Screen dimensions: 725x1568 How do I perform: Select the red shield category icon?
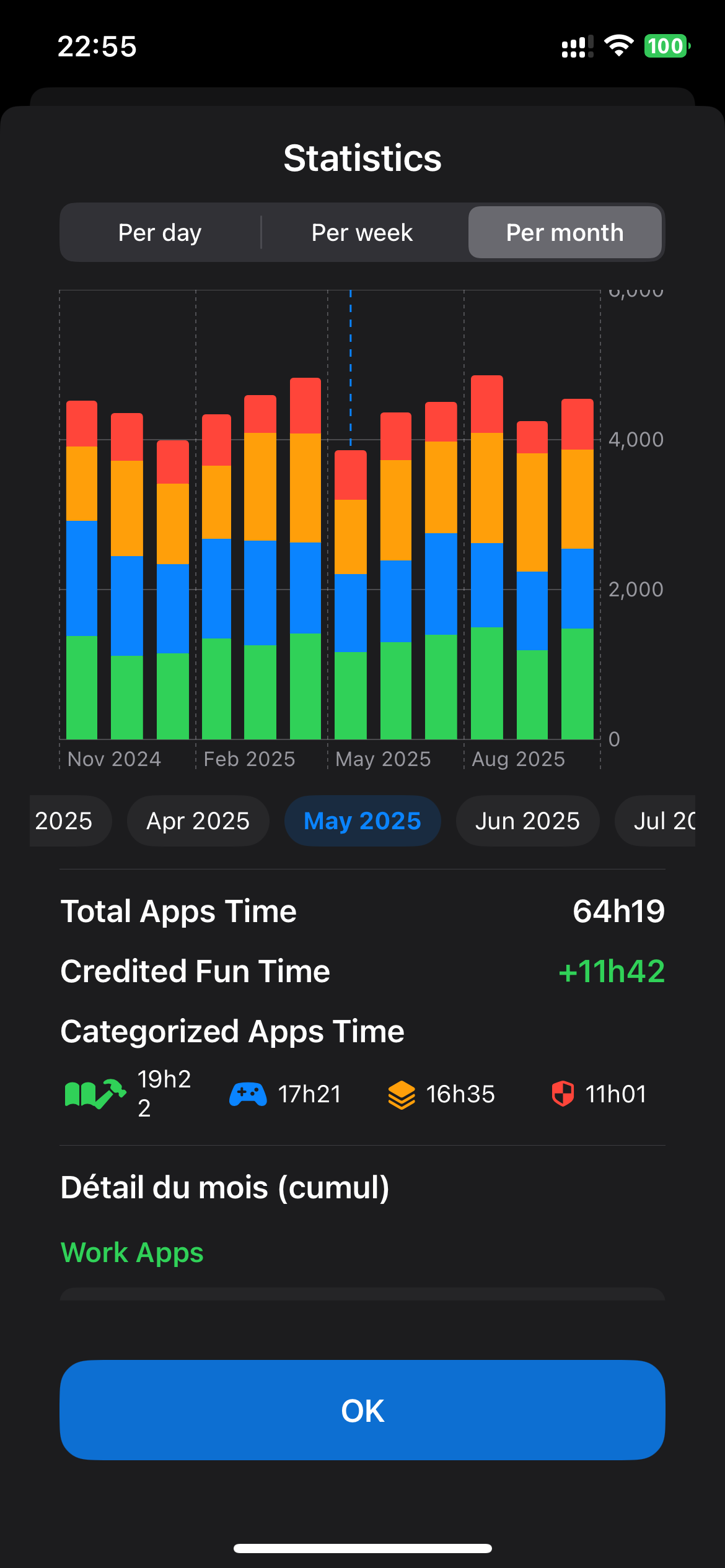[x=563, y=1094]
